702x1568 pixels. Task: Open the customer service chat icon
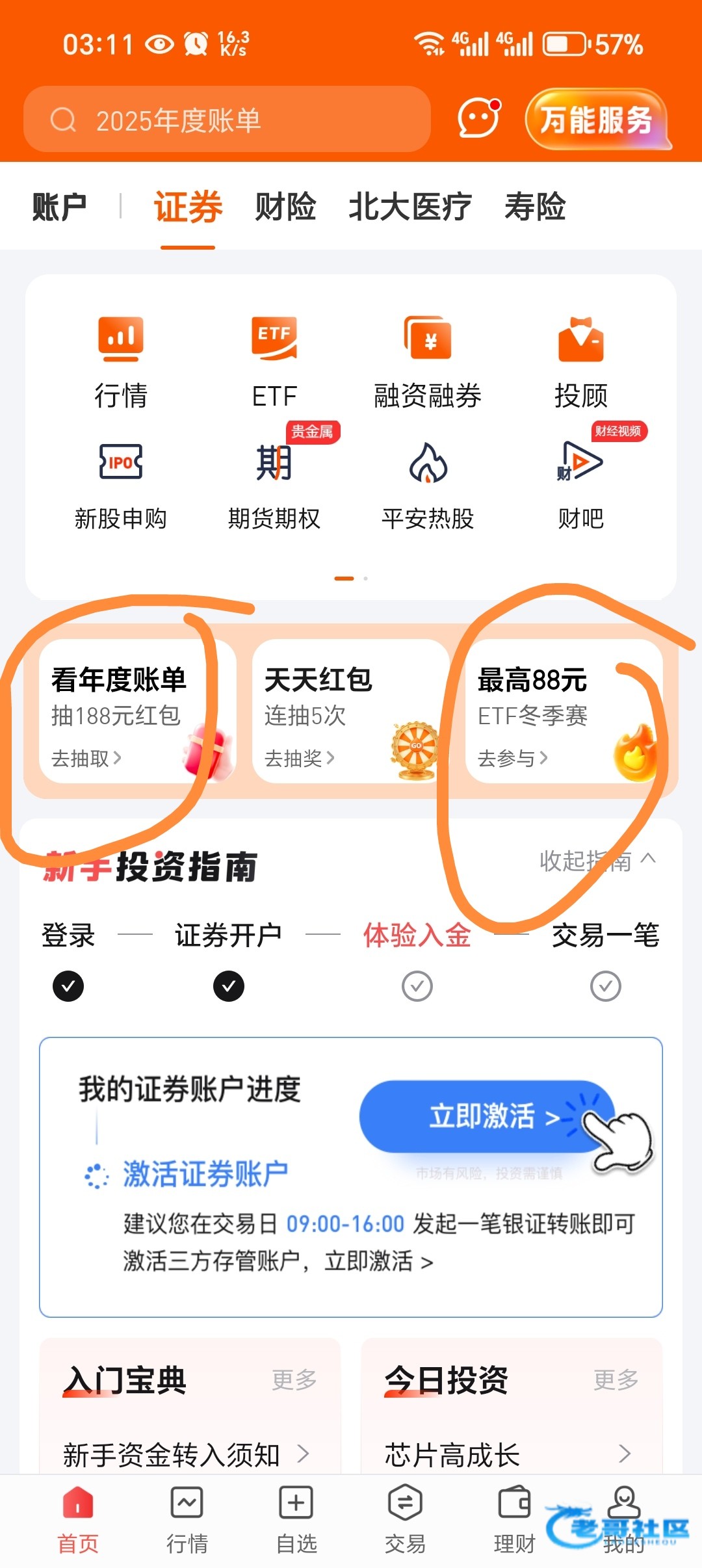pyautogui.click(x=479, y=118)
